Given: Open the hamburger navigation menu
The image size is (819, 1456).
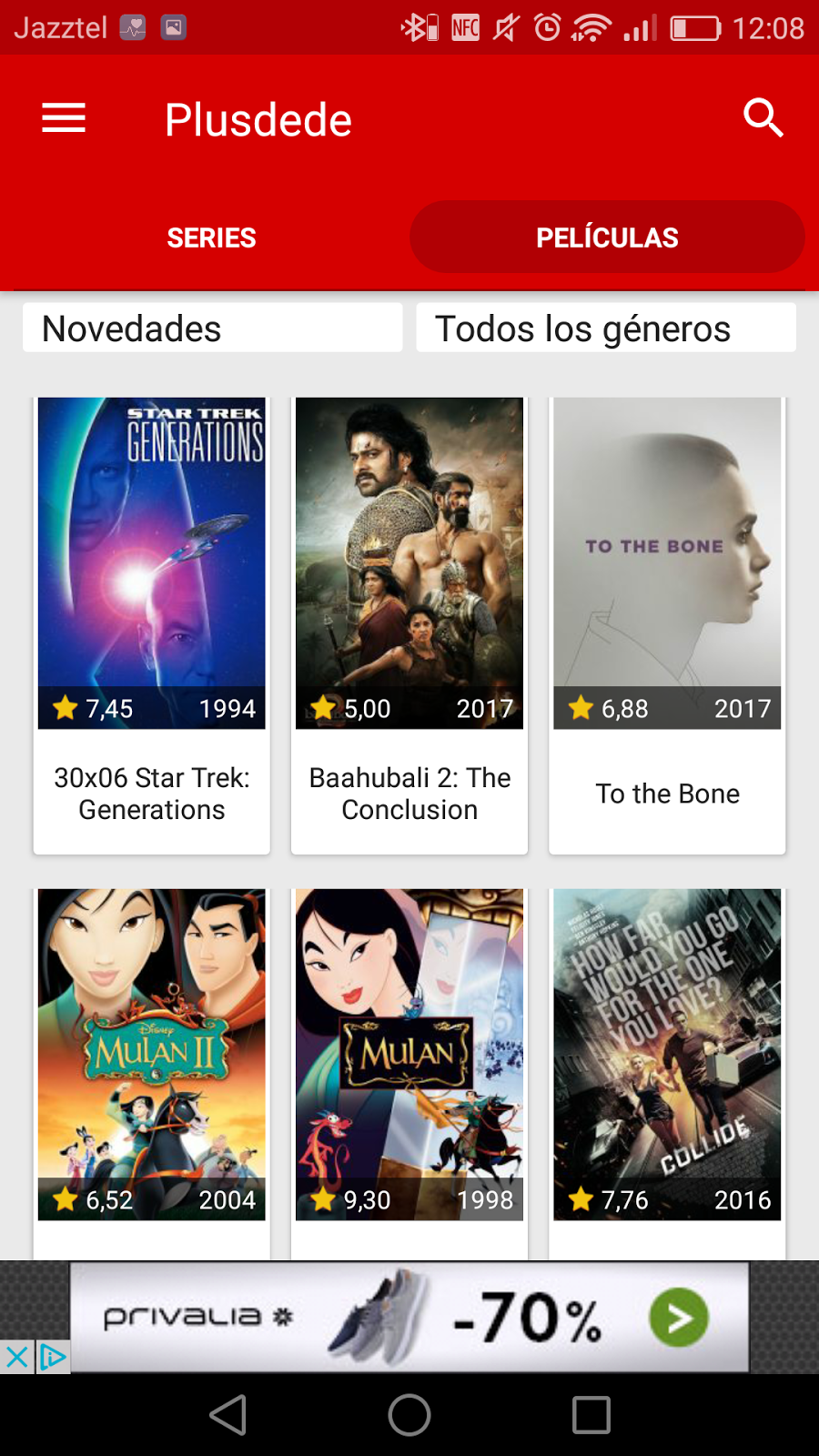Looking at the screenshot, I should pyautogui.click(x=64, y=118).
